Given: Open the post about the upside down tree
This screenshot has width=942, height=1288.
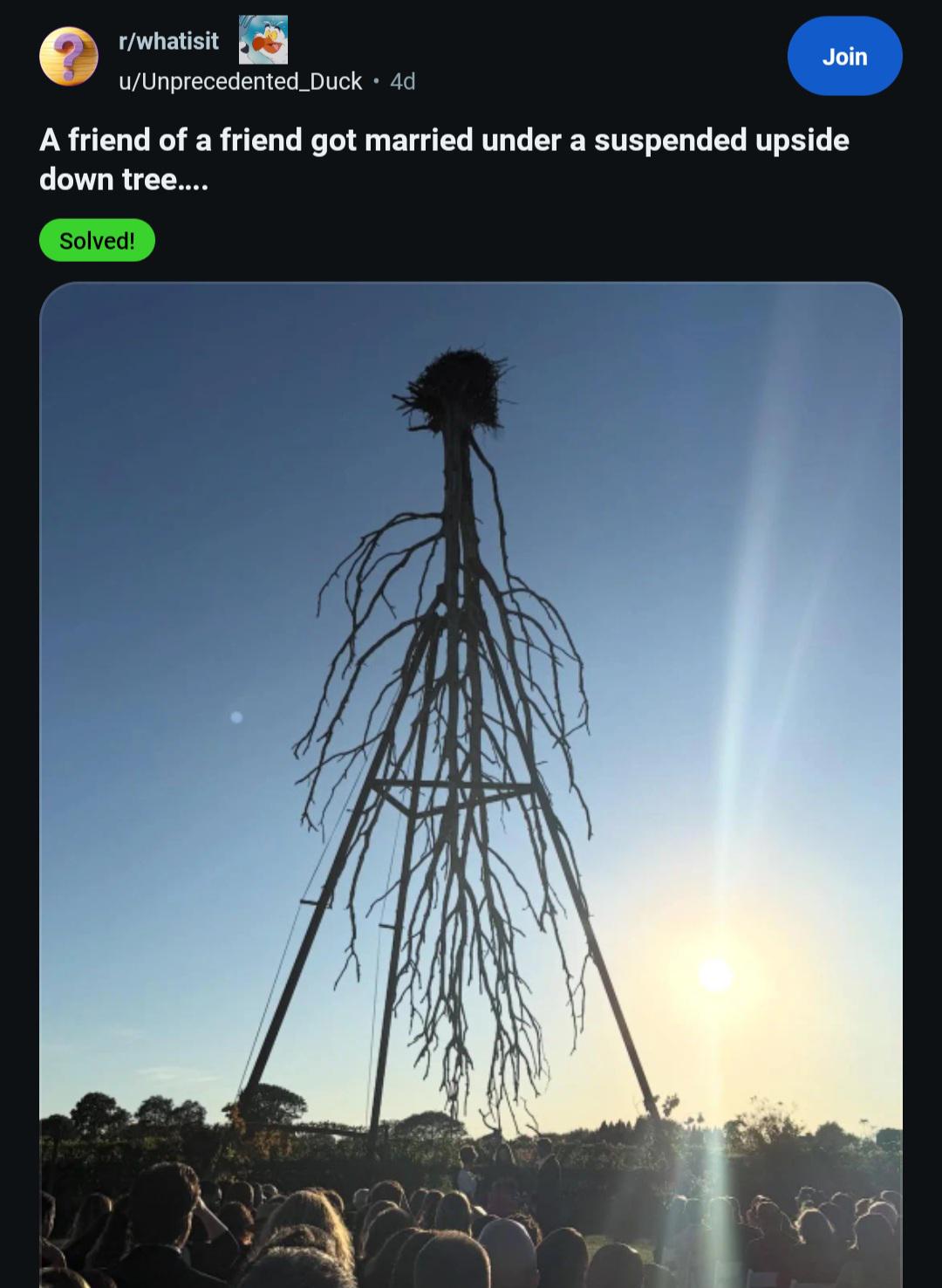Looking at the screenshot, I should 443,159.
